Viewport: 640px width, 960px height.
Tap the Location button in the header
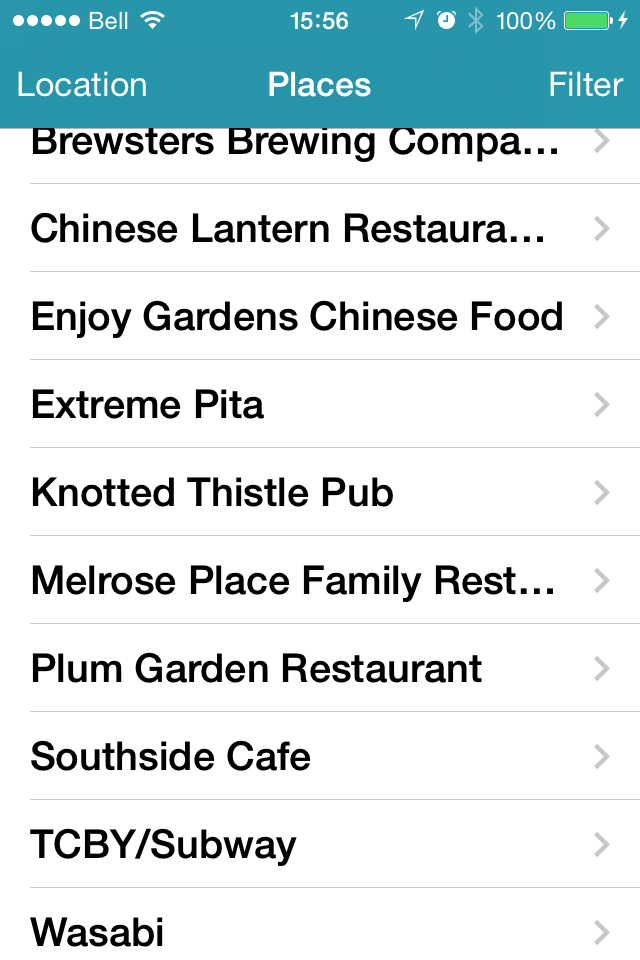click(x=82, y=85)
